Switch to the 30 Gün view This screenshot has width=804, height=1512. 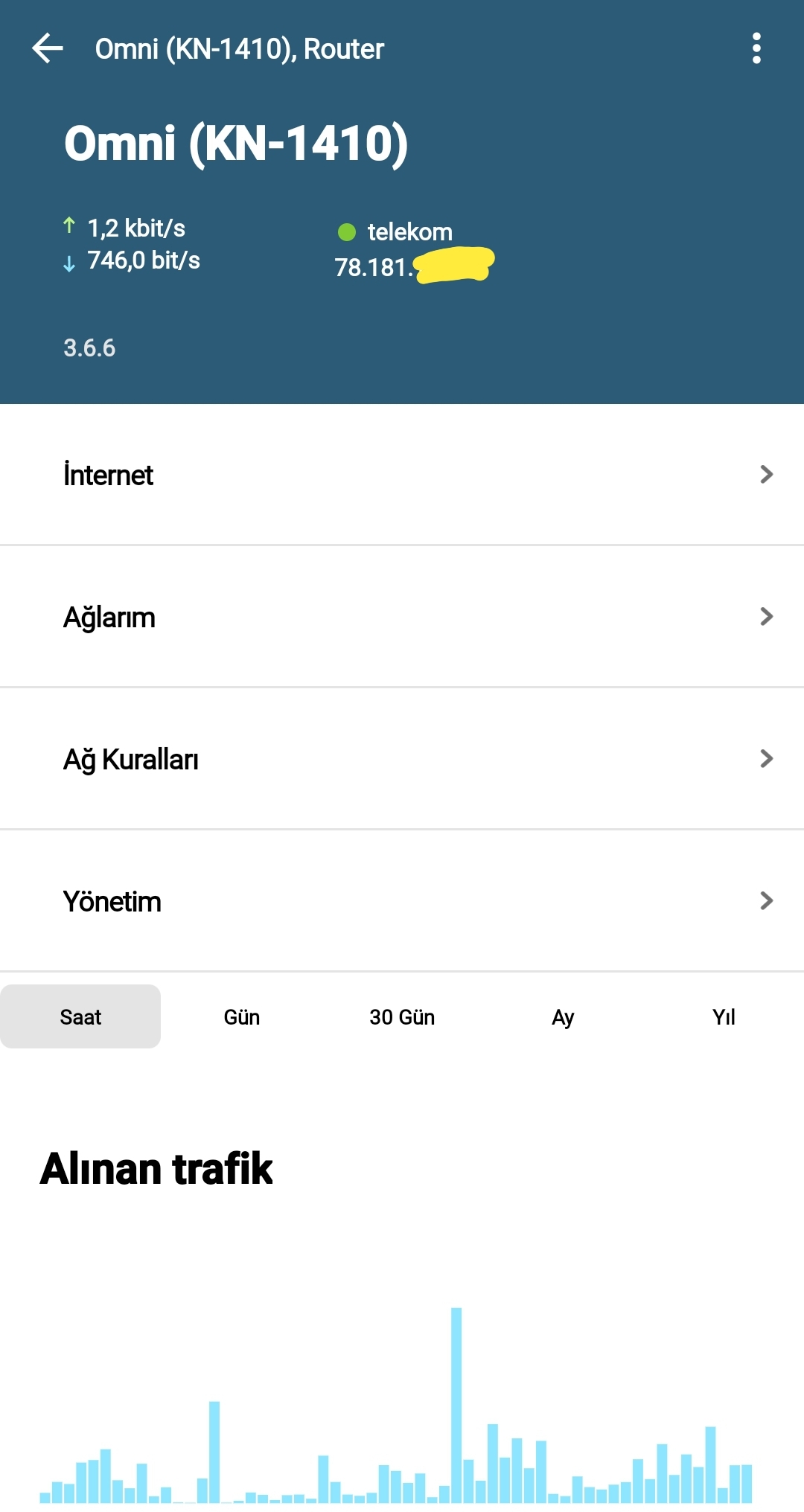(x=402, y=1016)
